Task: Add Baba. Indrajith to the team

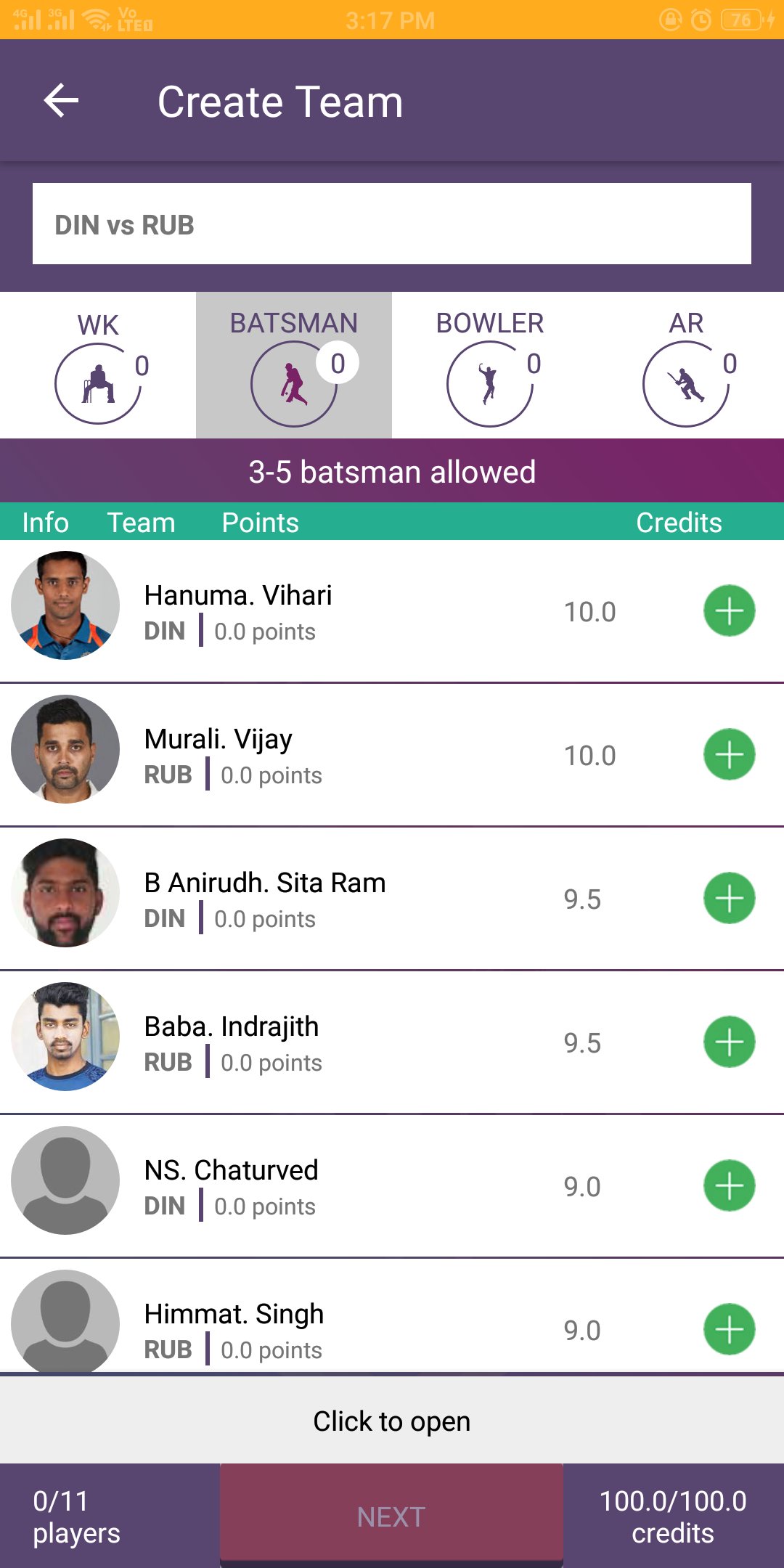Action: click(x=729, y=1042)
